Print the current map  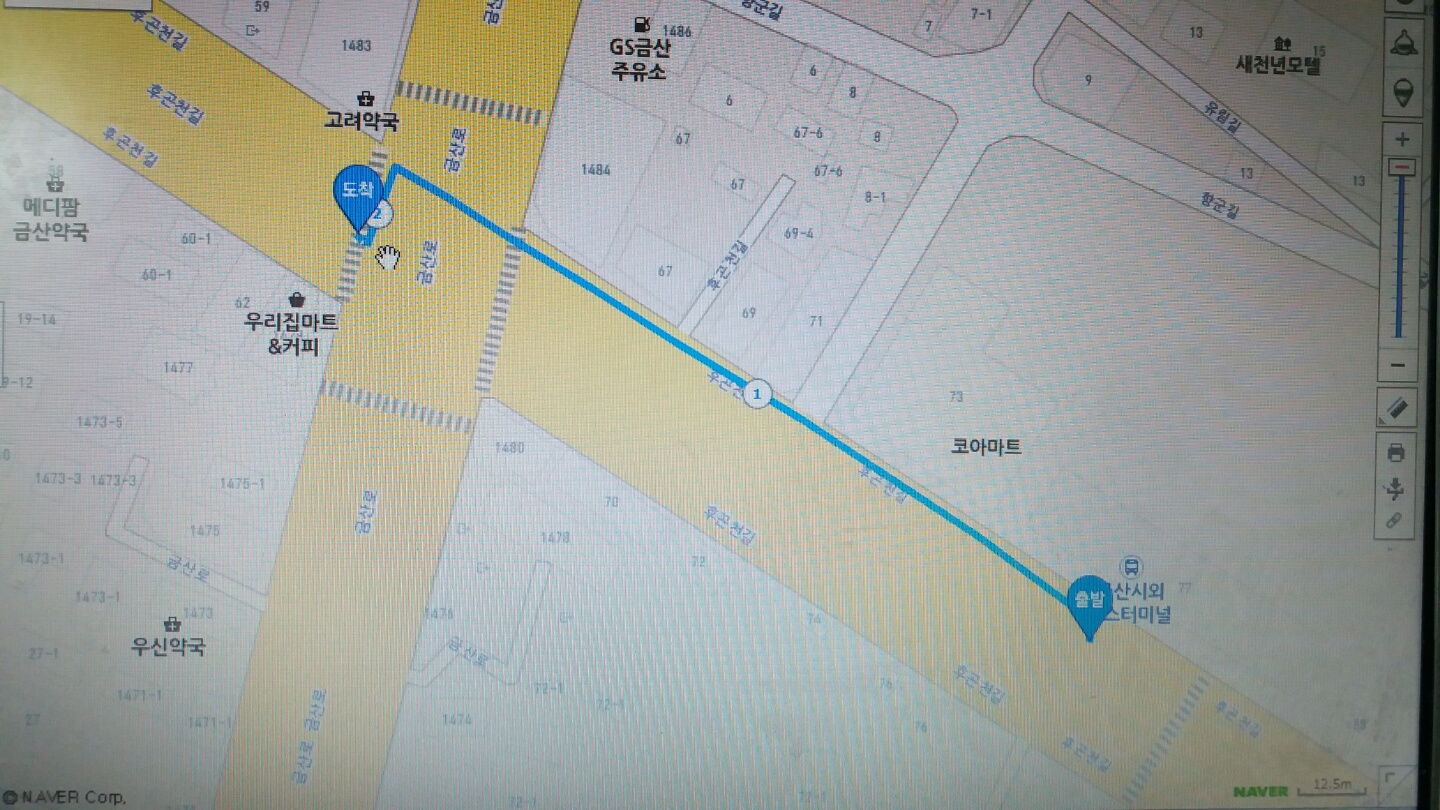(x=1396, y=454)
